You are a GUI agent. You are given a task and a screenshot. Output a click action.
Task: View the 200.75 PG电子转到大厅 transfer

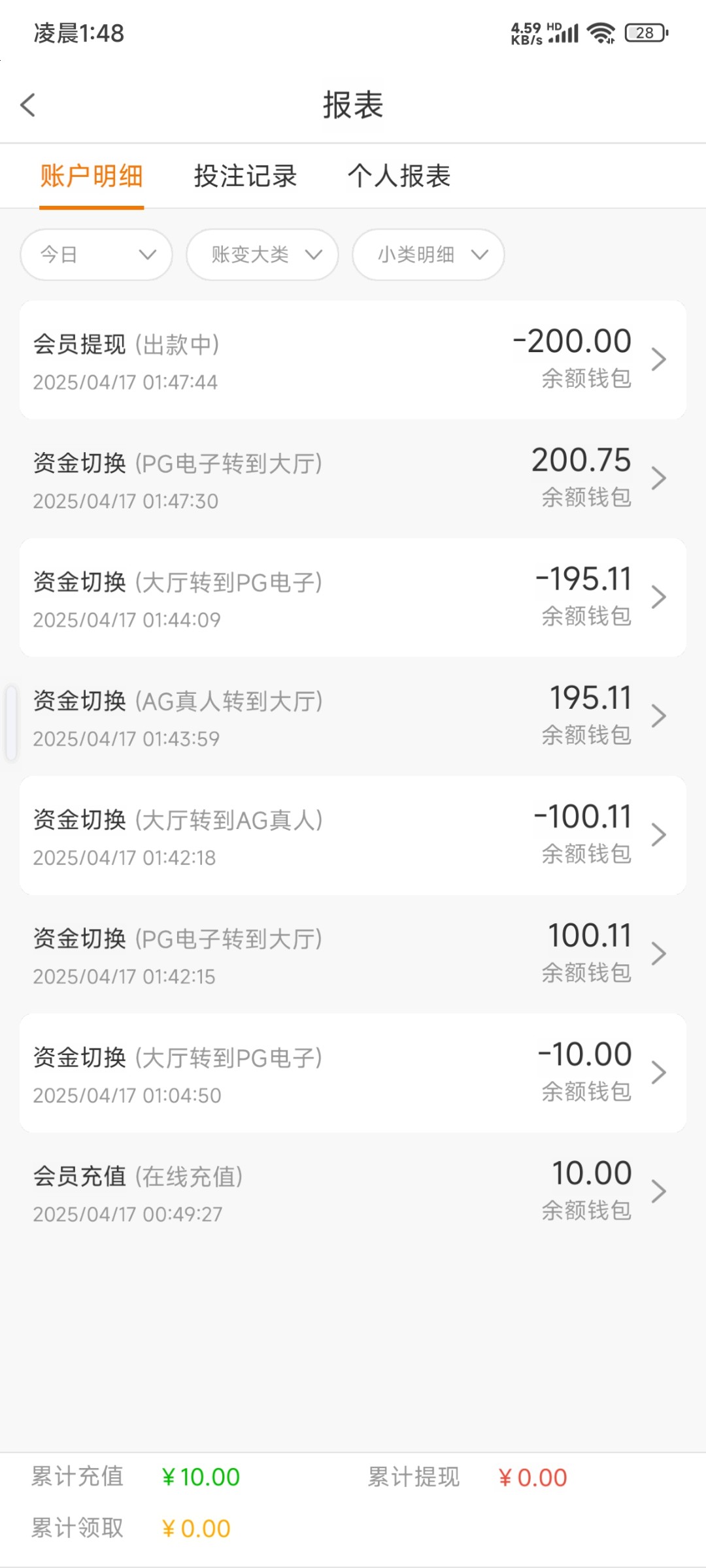pyautogui.click(x=353, y=479)
